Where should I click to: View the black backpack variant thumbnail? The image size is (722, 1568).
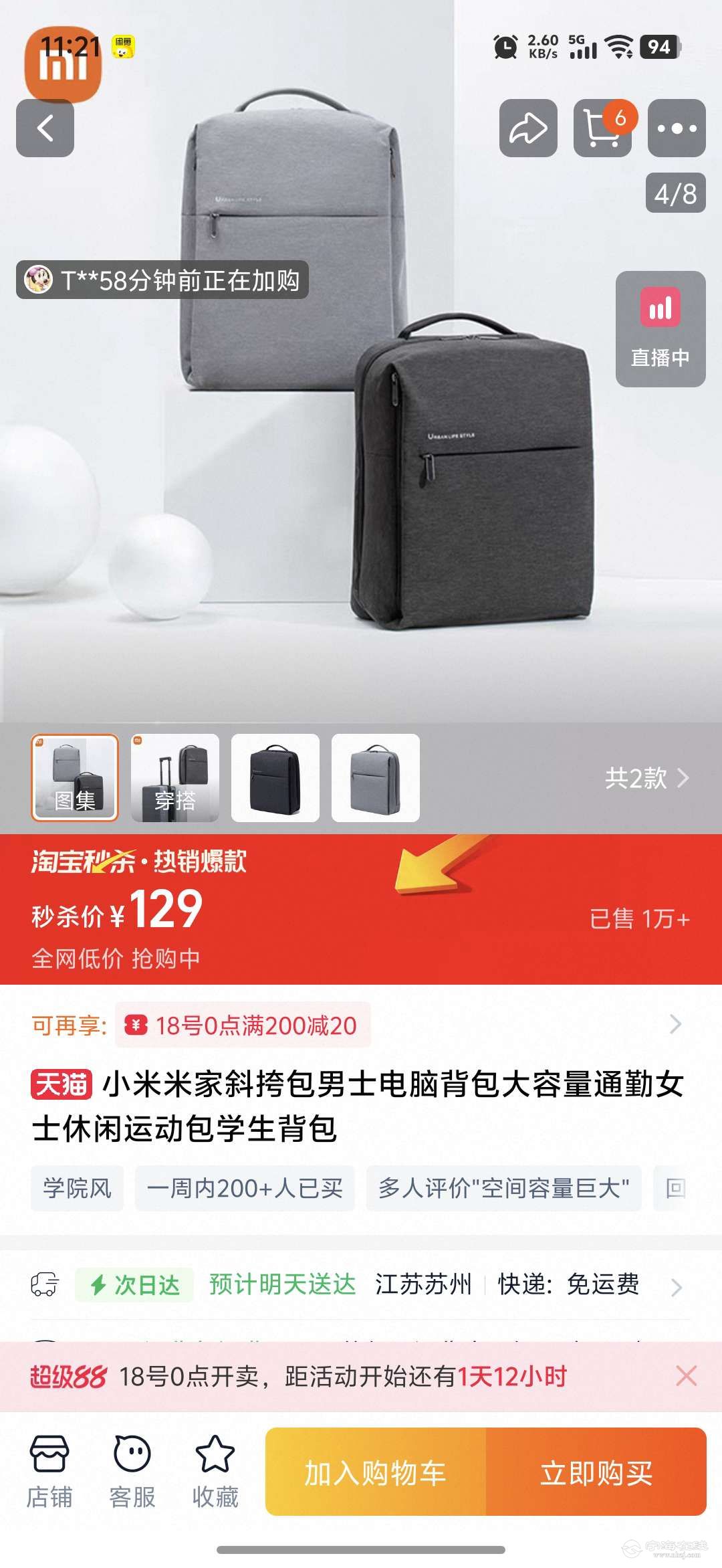coord(275,777)
